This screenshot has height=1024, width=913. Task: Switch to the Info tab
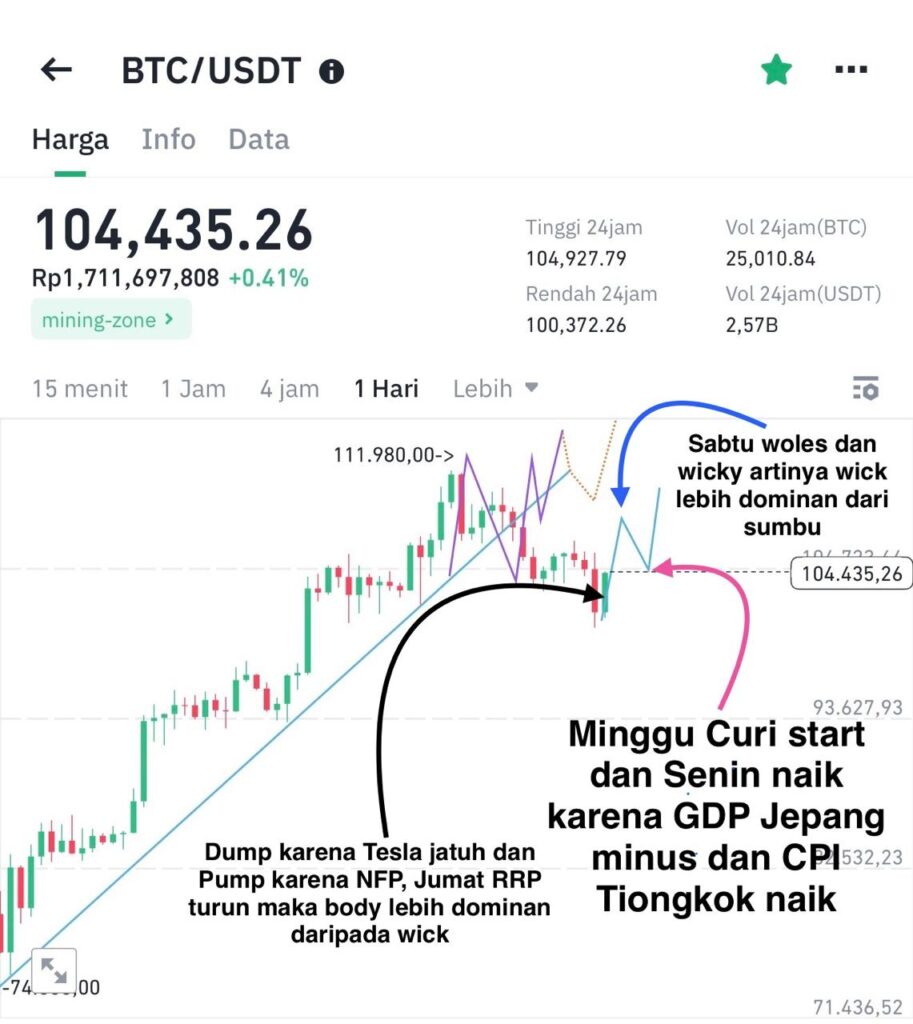pyautogui.click(x=168, y=139)
